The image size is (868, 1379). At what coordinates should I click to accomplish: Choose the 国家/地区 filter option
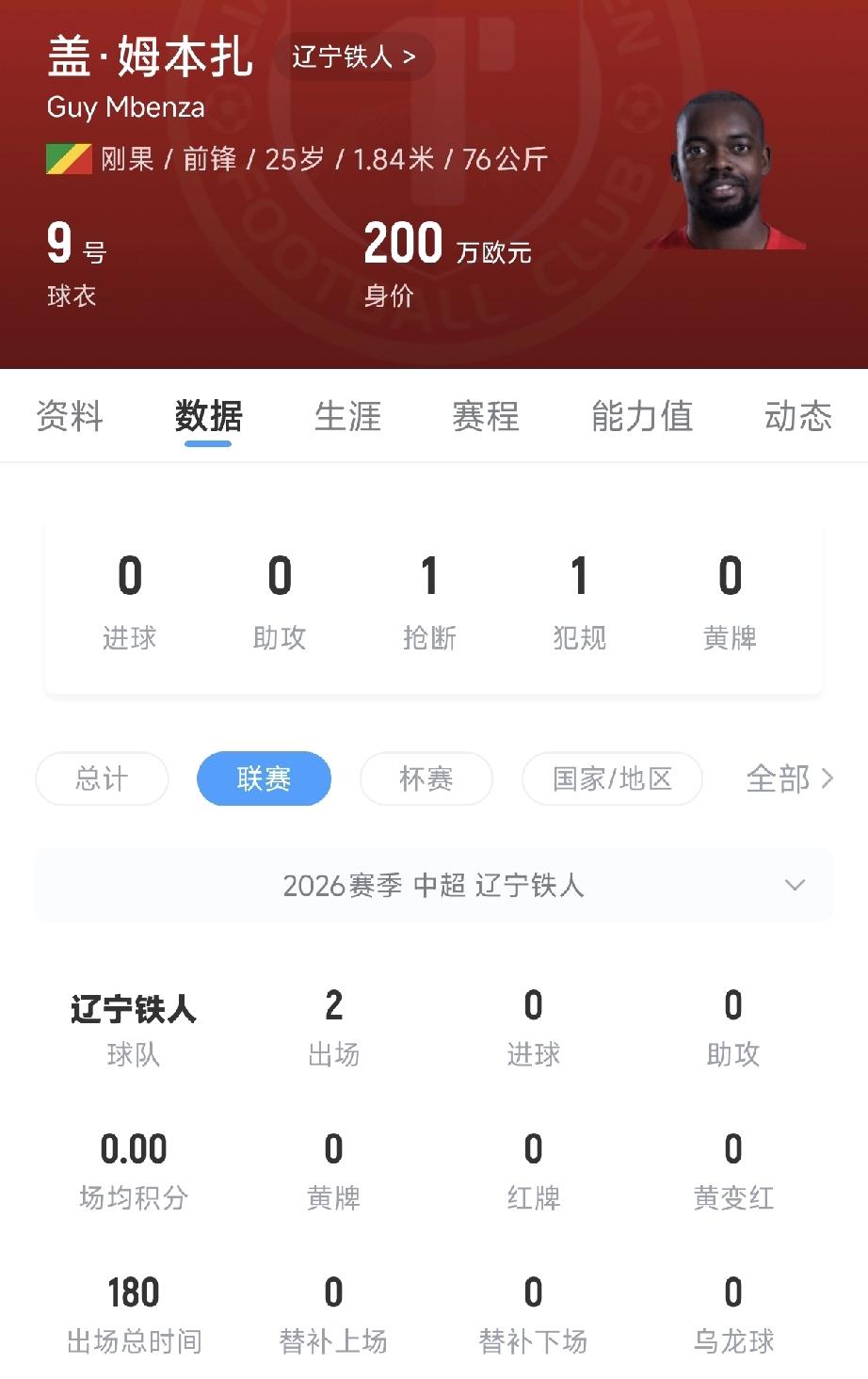click(612, 779)
